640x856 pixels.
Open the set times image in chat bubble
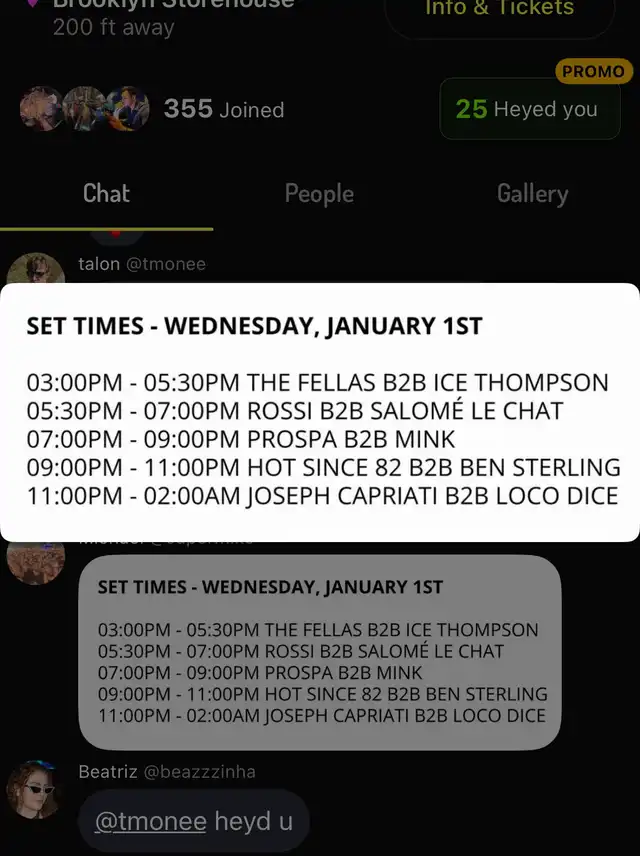pos(320,652)
